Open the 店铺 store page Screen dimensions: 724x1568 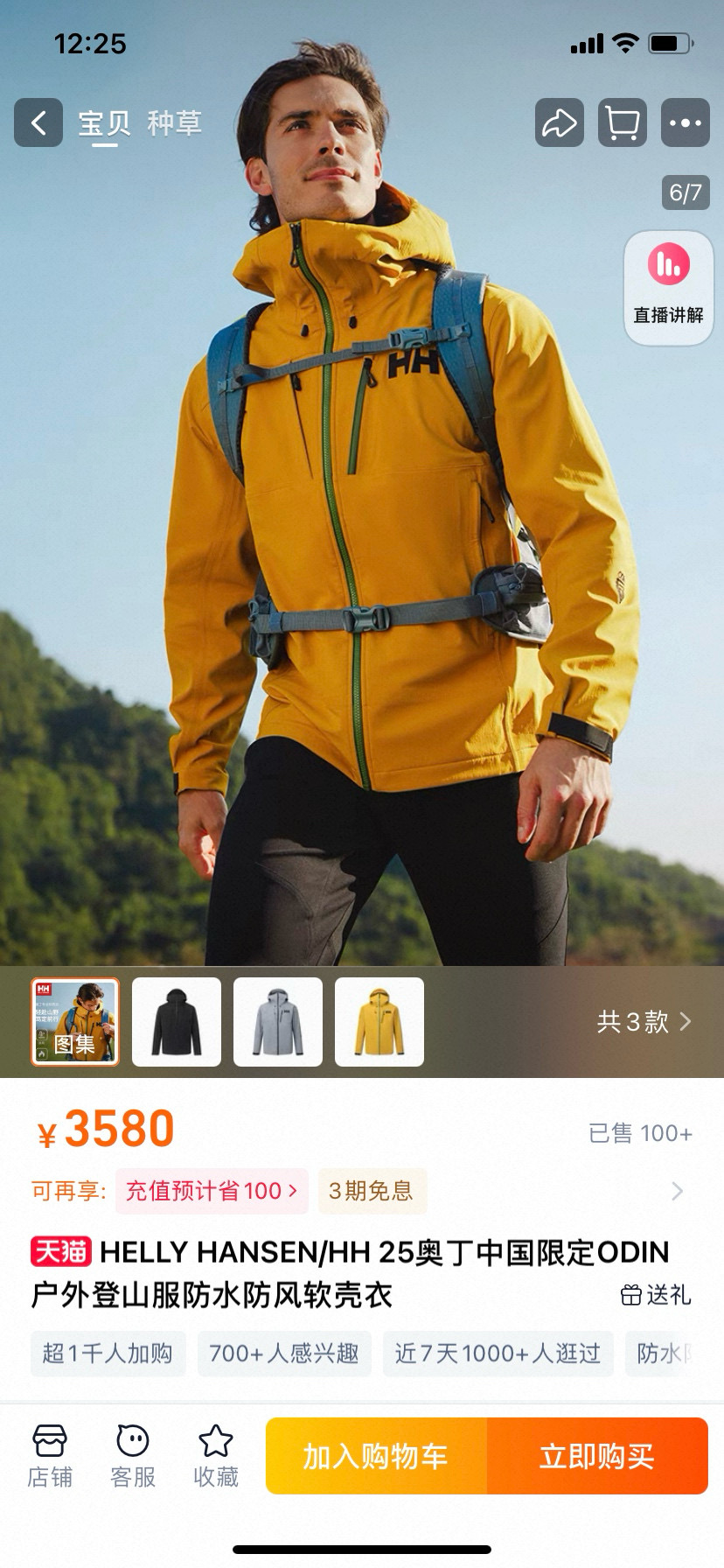[50, 1456]
